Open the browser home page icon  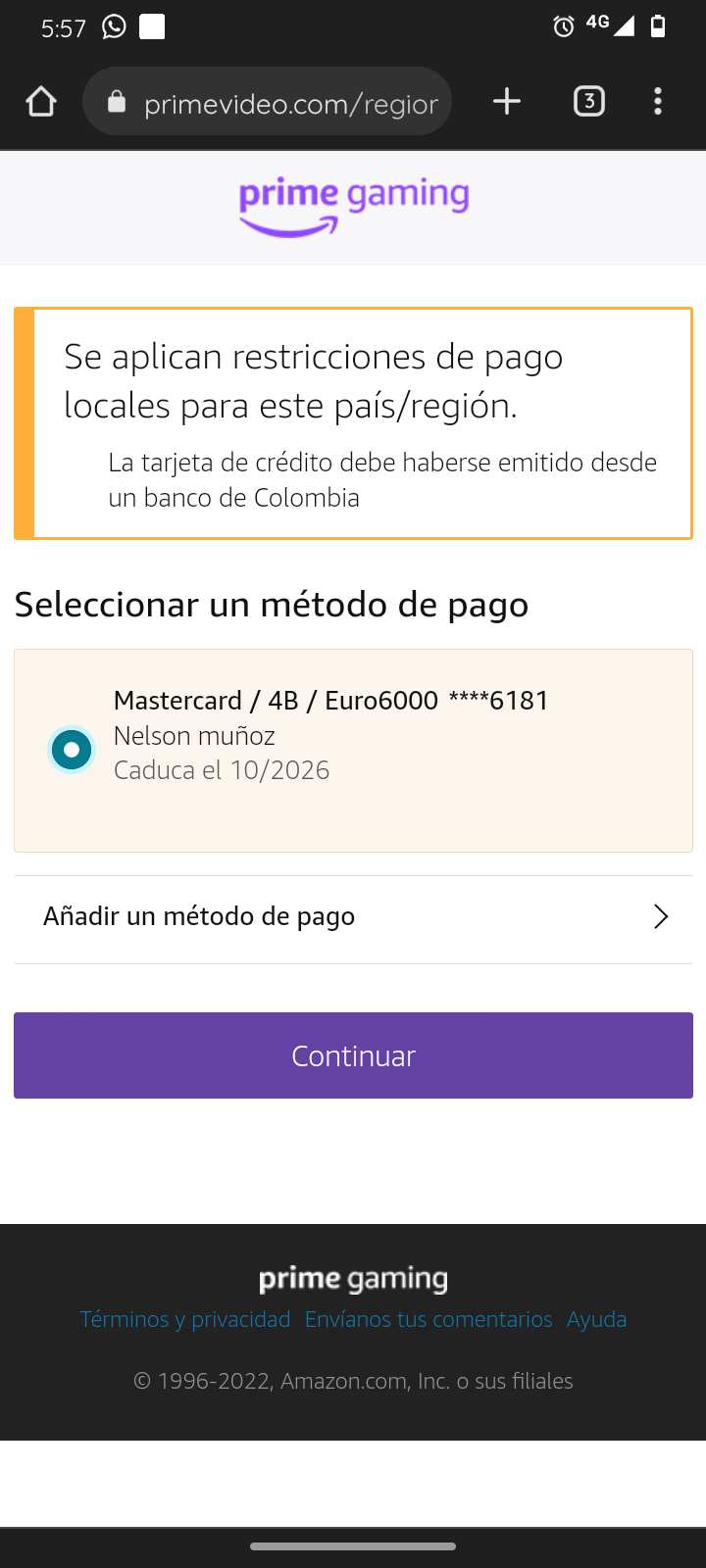[x=41, y=101]
